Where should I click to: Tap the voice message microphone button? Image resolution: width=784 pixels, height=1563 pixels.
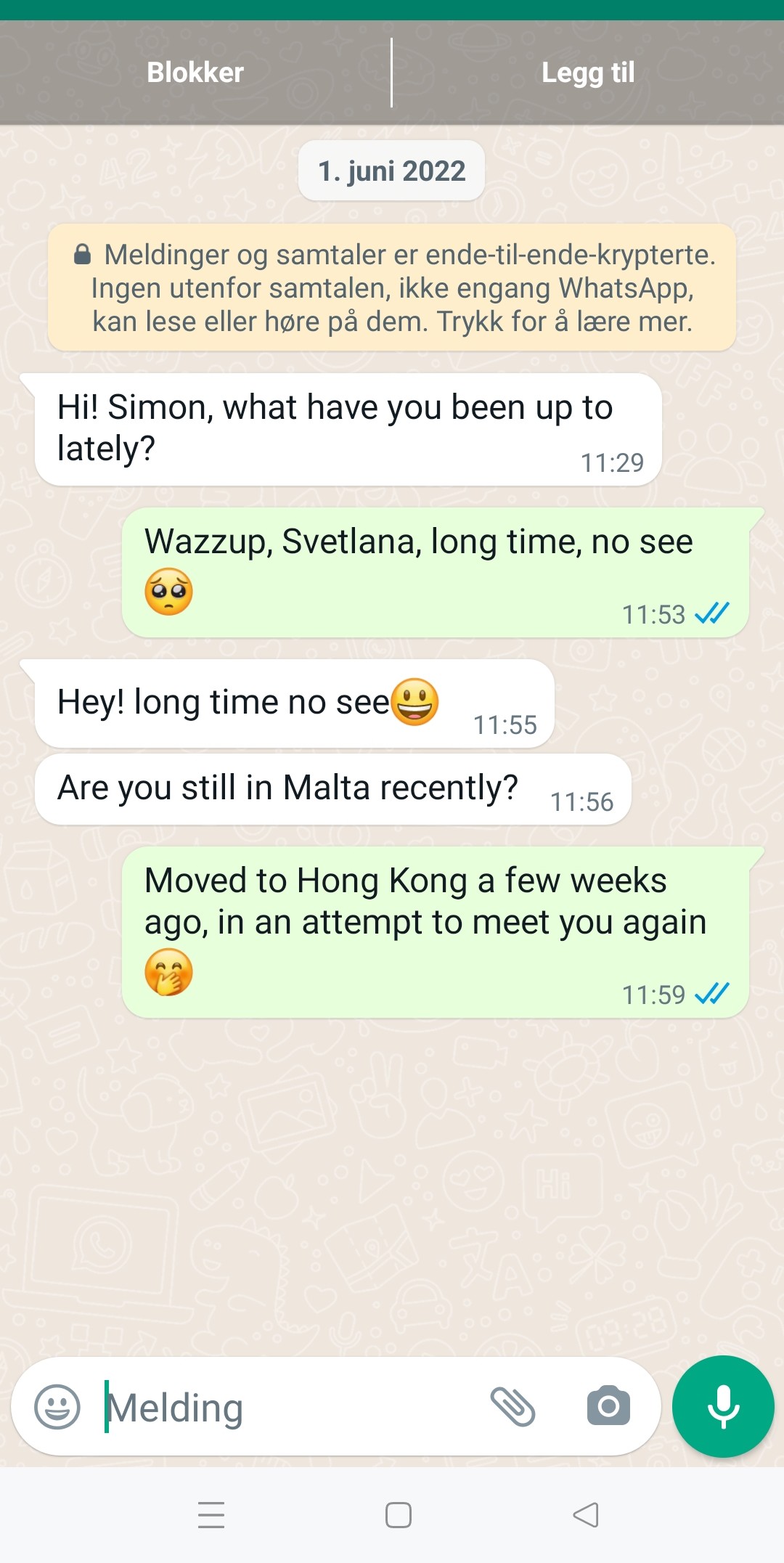723,1407
